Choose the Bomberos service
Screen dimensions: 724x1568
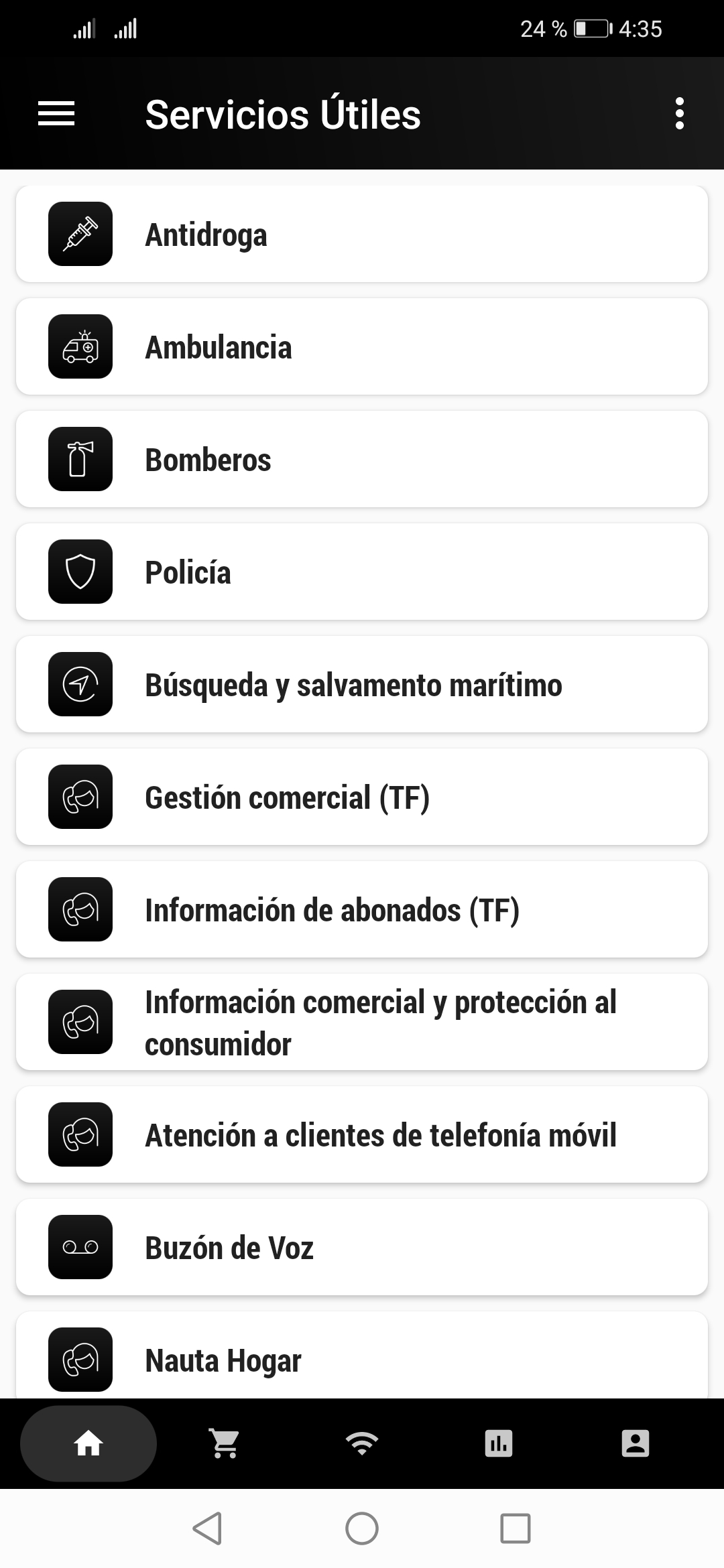click(x=362, y=460)
